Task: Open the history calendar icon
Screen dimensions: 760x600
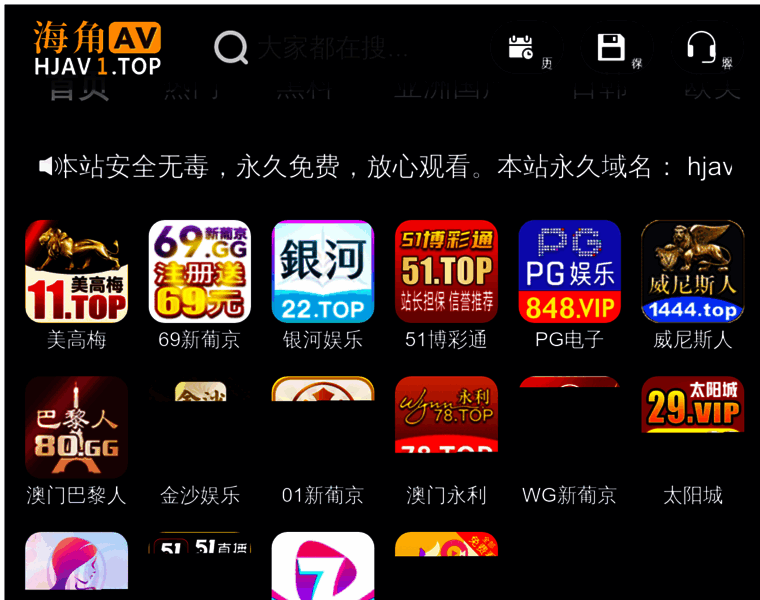Action: [x=521, y=47]
